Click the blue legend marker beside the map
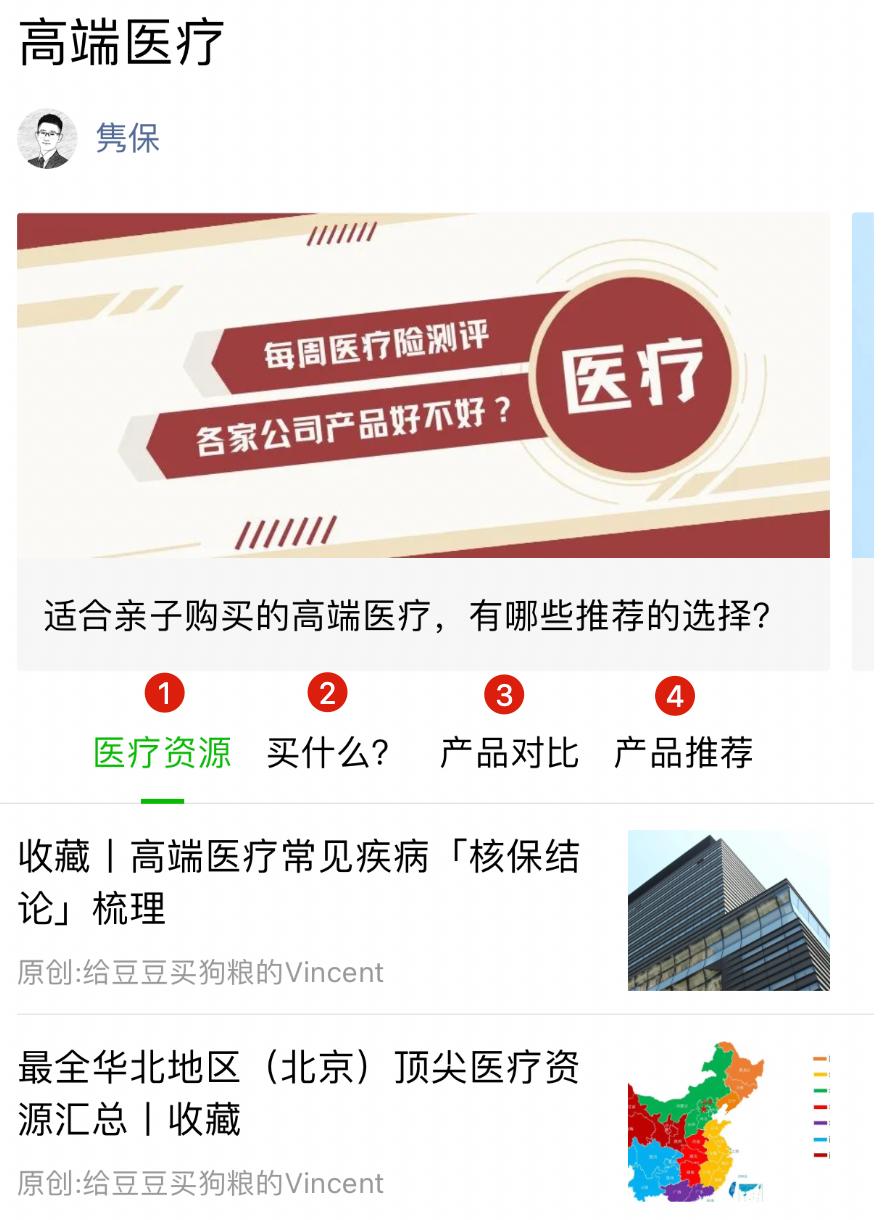The height and width of the screenshot is (1220, 886). [820, 1140]
